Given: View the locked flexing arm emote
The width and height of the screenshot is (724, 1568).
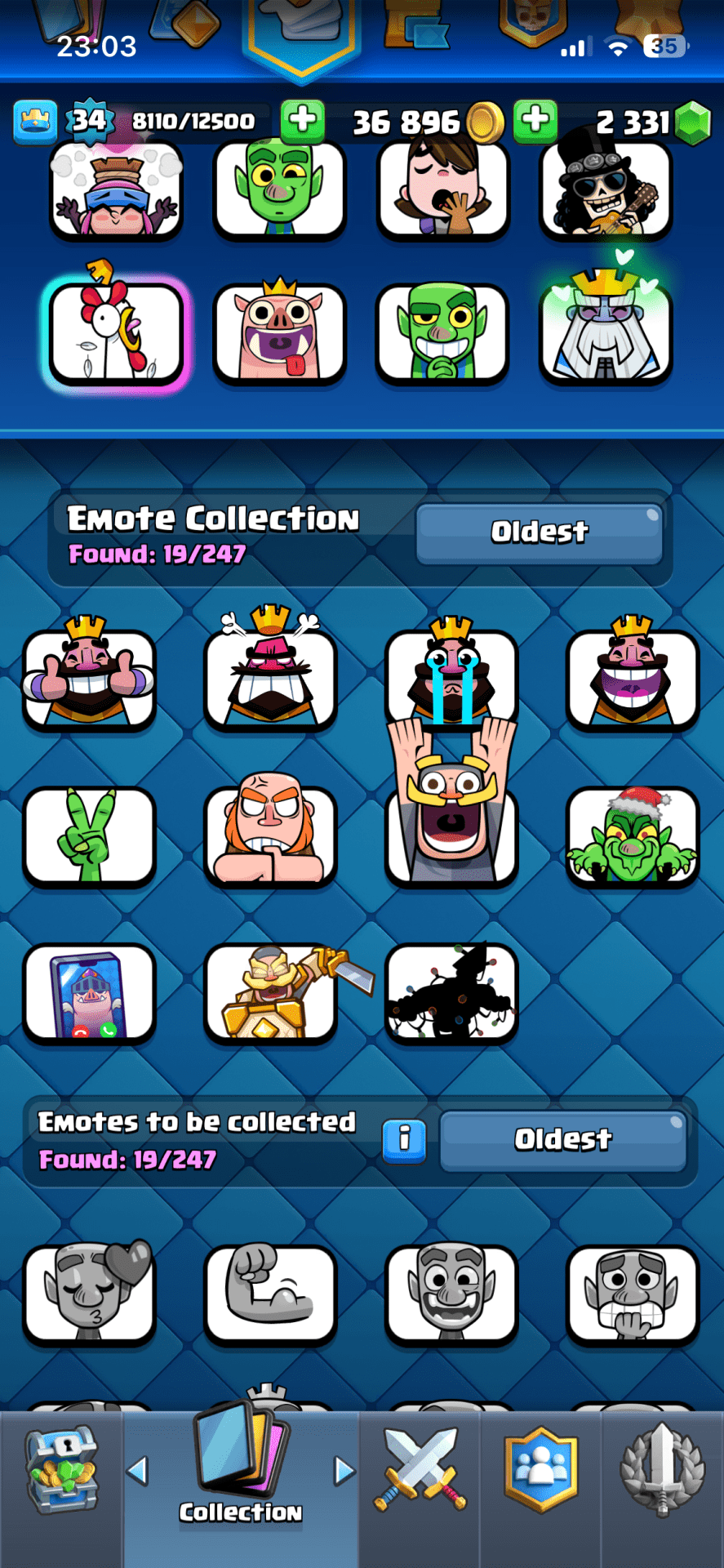Looking at the screenshot, I should (x=270, y=1293).
